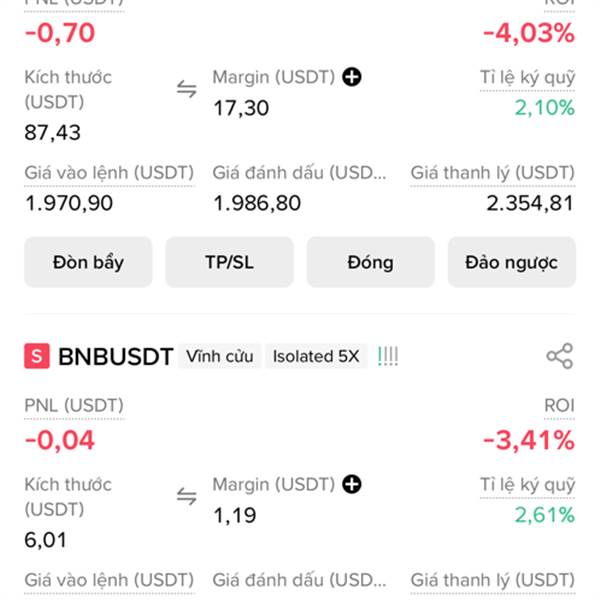Open the Đòn bẩy leverage setting
Screen dimensions: 600x600
88,262
